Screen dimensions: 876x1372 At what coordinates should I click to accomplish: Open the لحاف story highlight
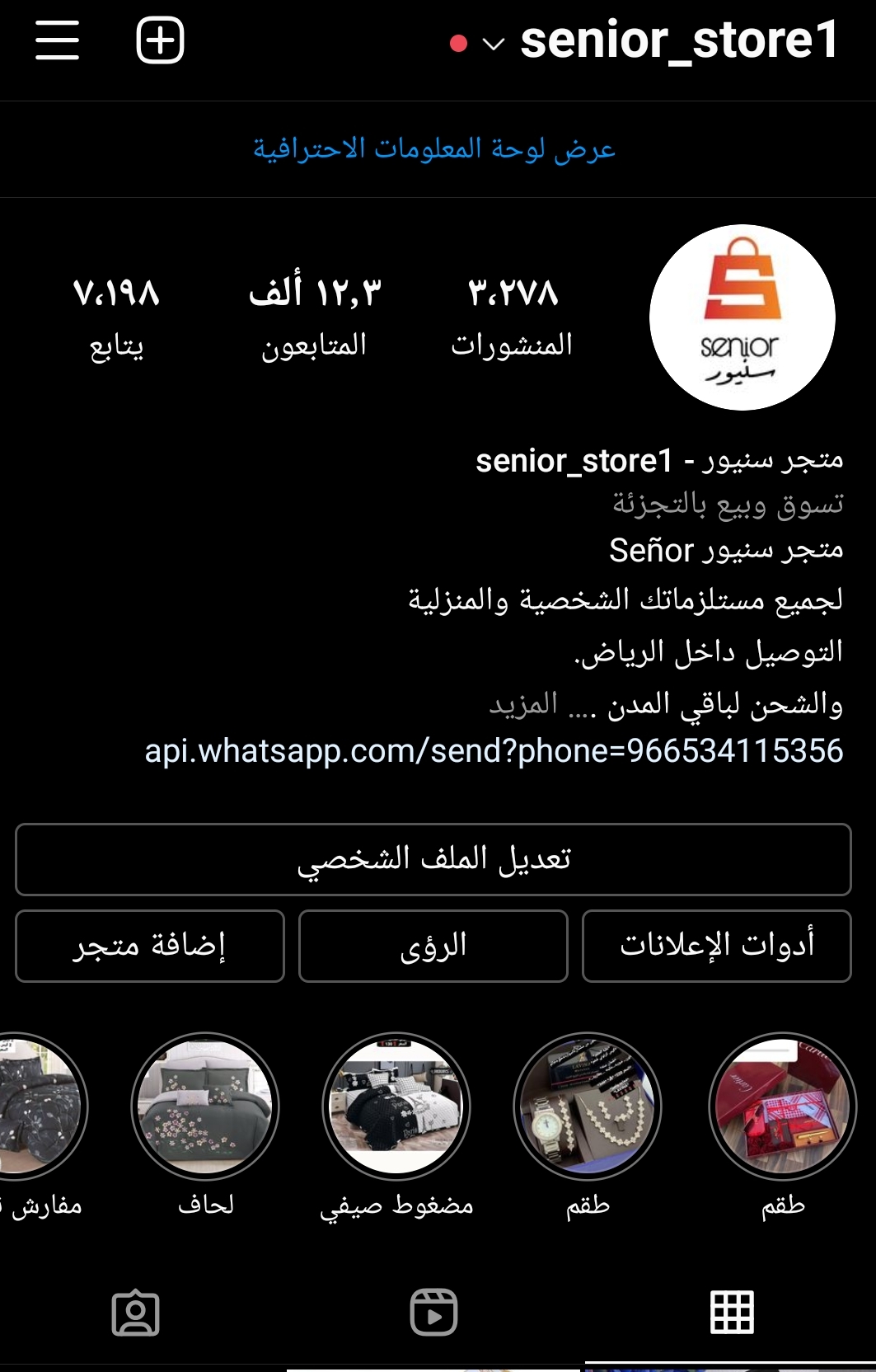click(205, 1107)
